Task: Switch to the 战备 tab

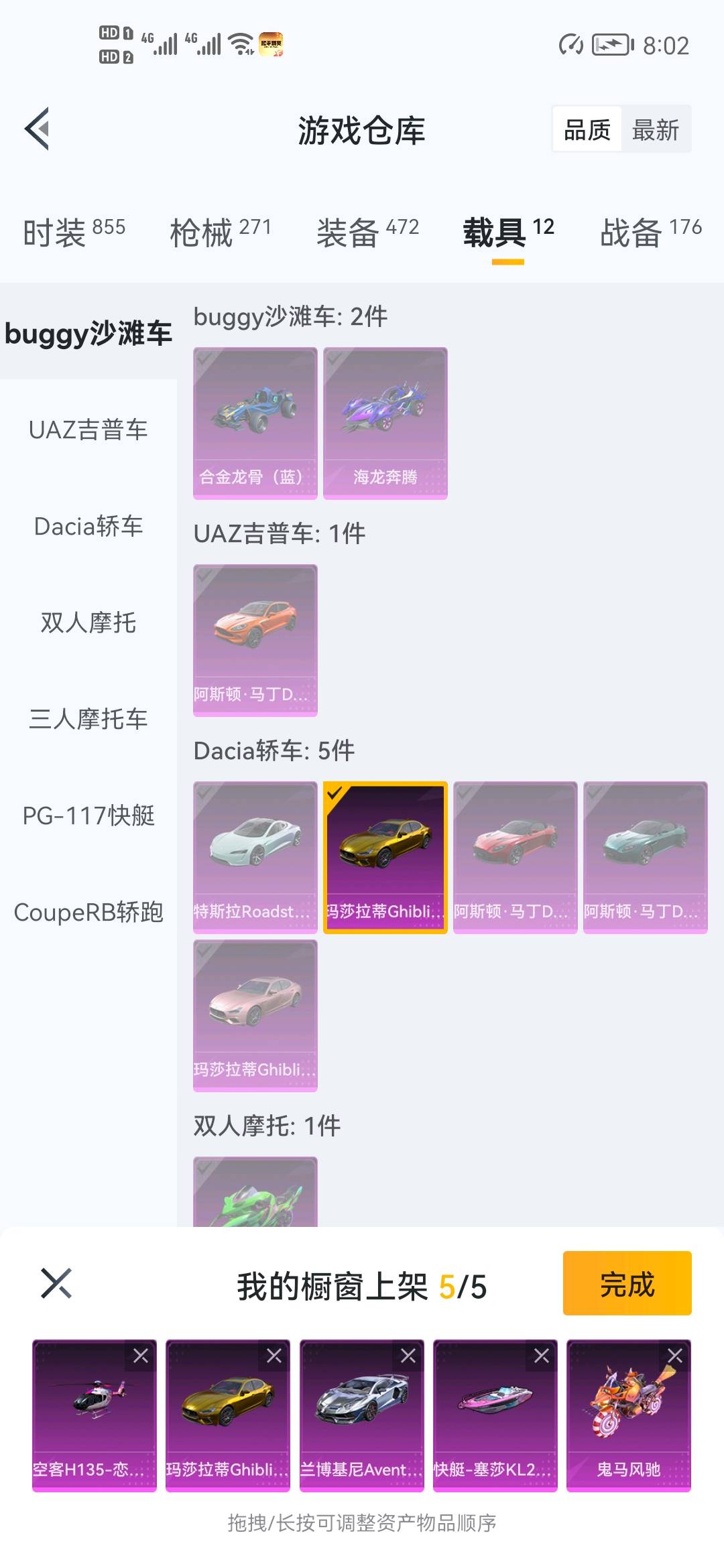Action: pos(650,233)
